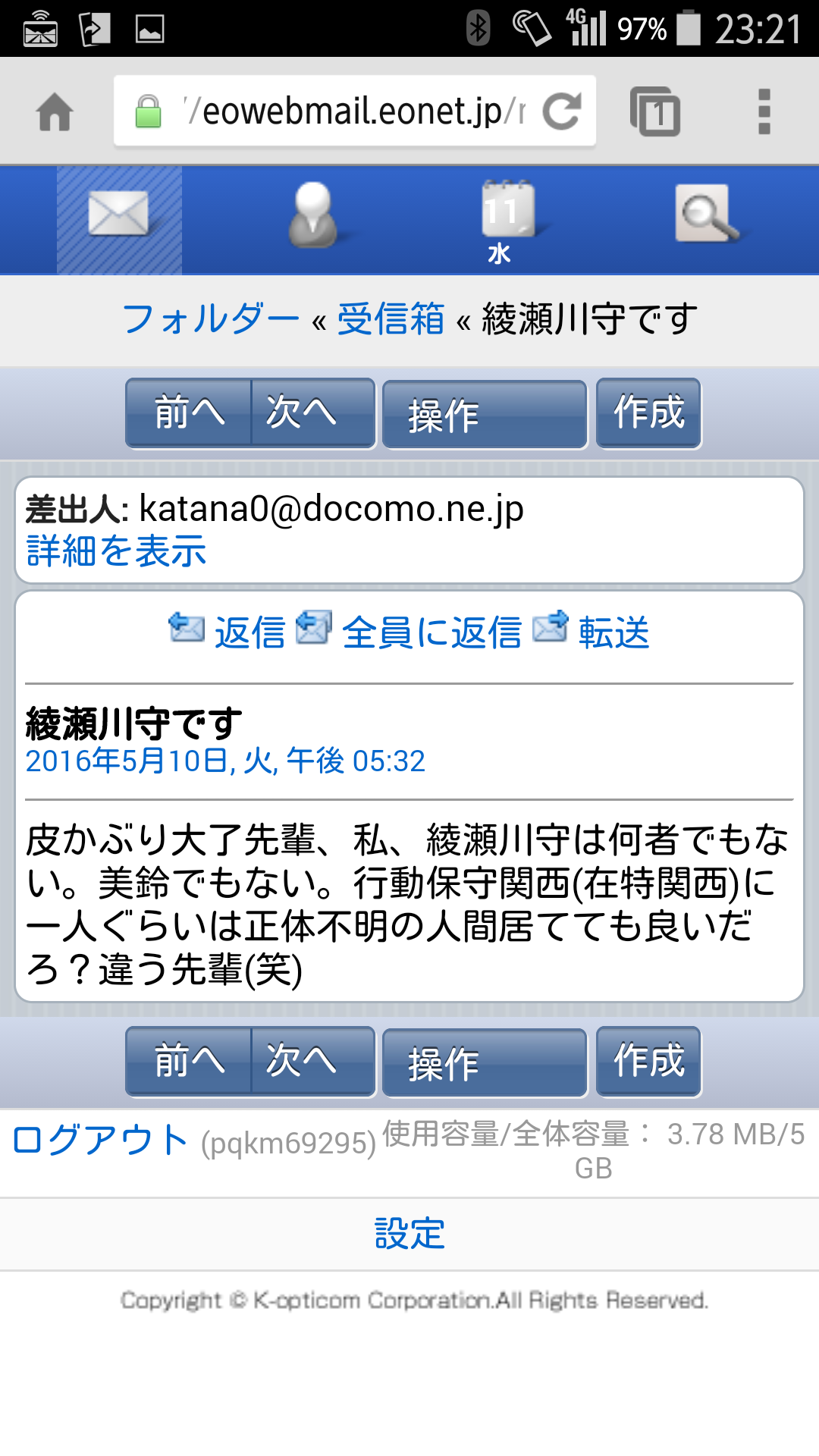Go to フォルダー list

210,318
